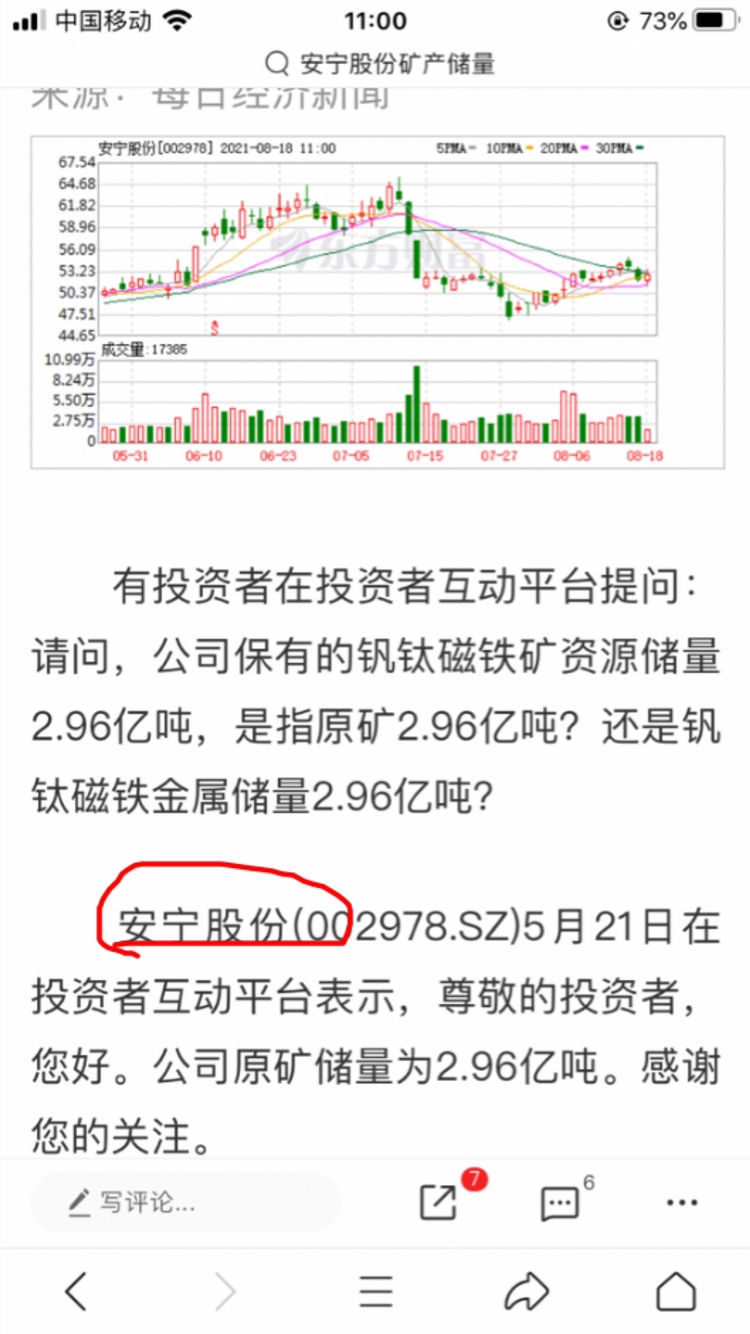The image size is (750, 1334).
Task: View the comments on this article
Action: (x=560, y=1202)
